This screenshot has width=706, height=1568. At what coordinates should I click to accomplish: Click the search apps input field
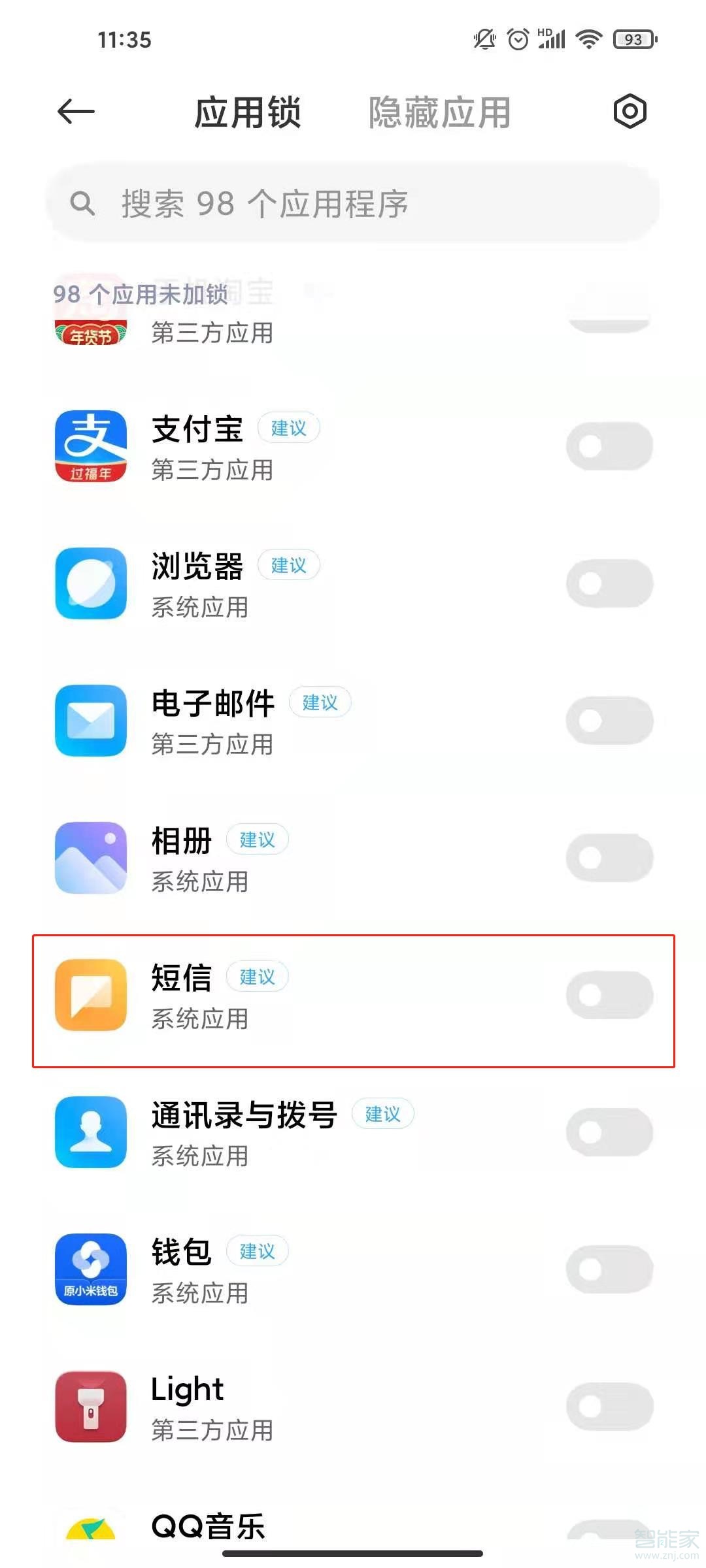coord(353,204)
